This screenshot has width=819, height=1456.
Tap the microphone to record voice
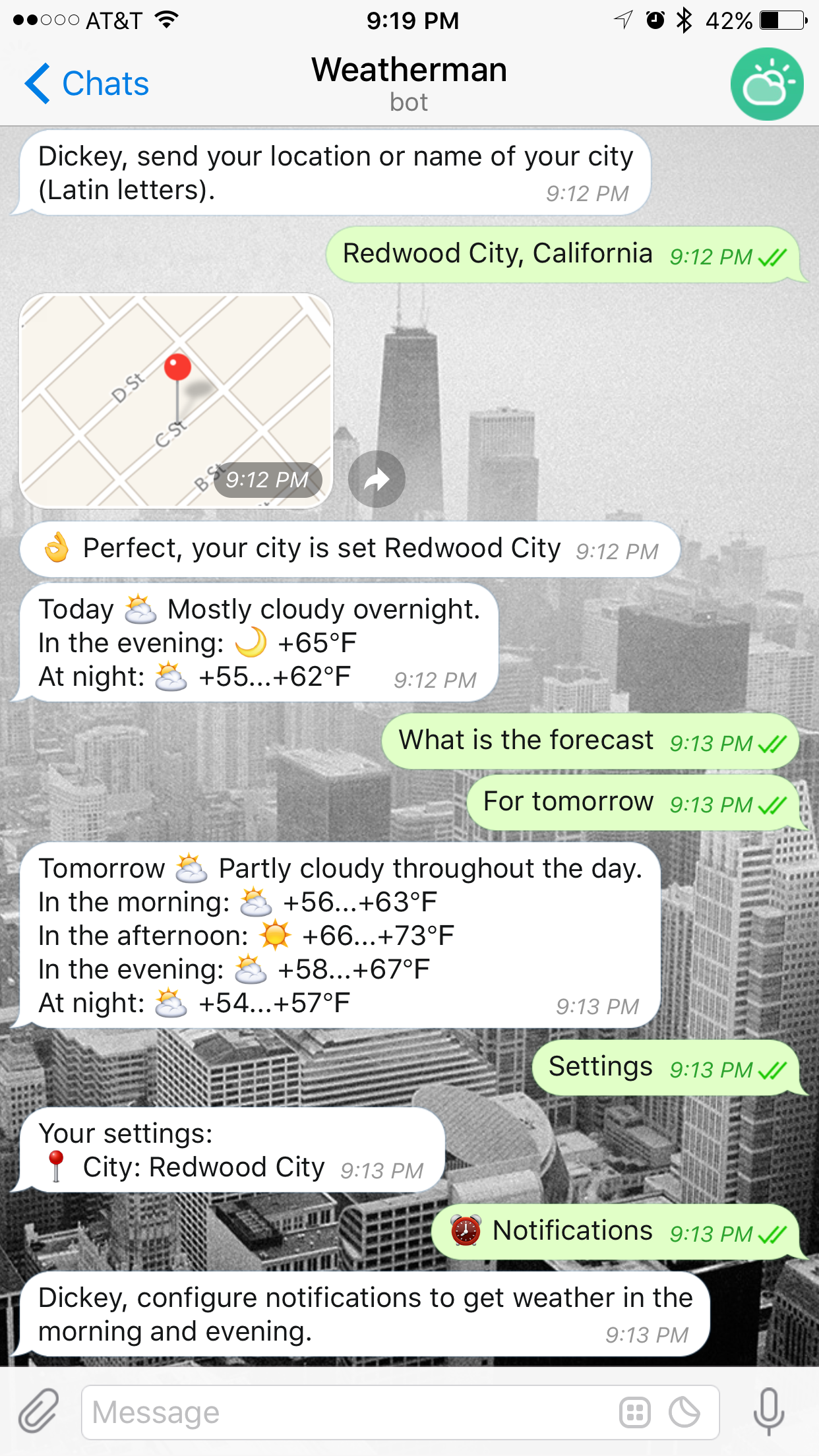click(x=769, y=1412)
